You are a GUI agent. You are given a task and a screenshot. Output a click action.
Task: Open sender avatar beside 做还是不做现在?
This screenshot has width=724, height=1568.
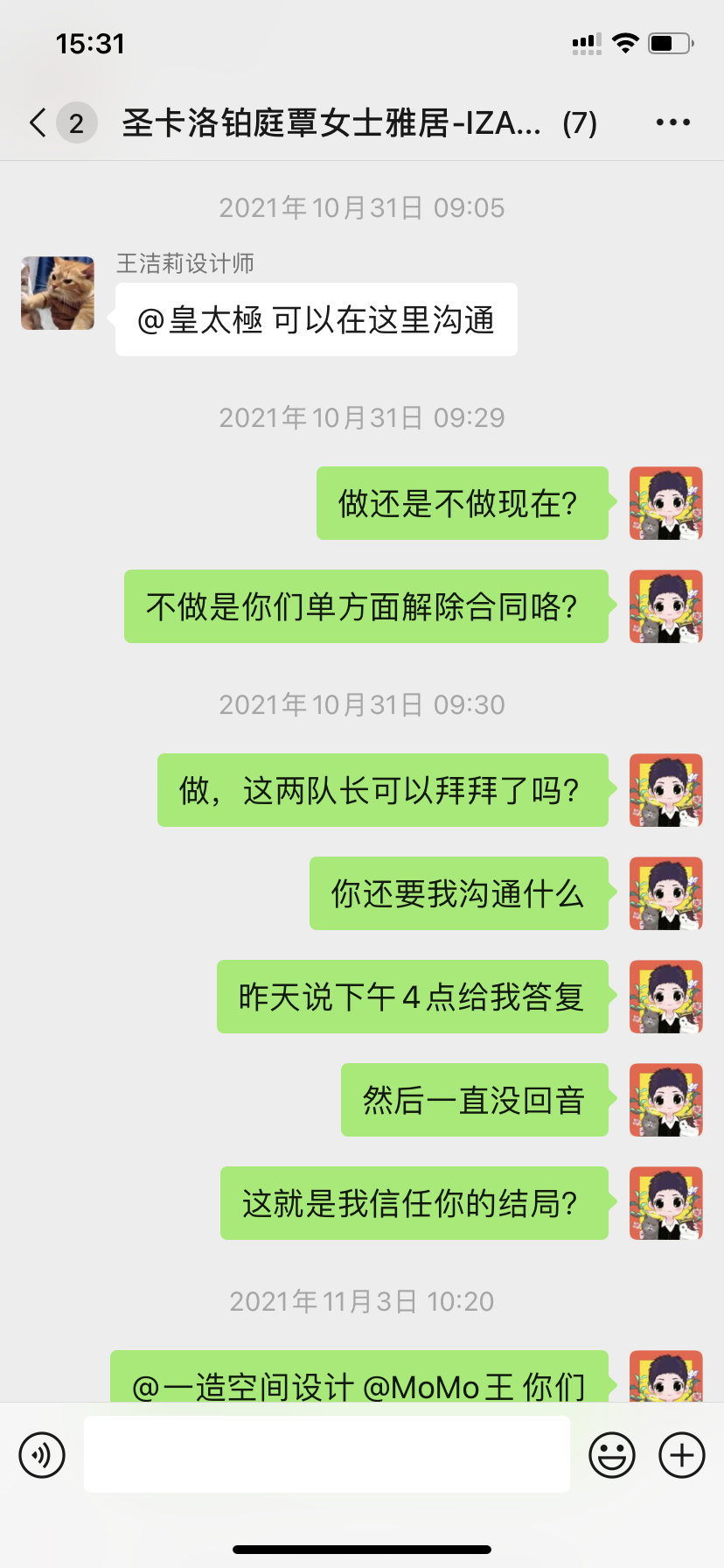point(666,503)
